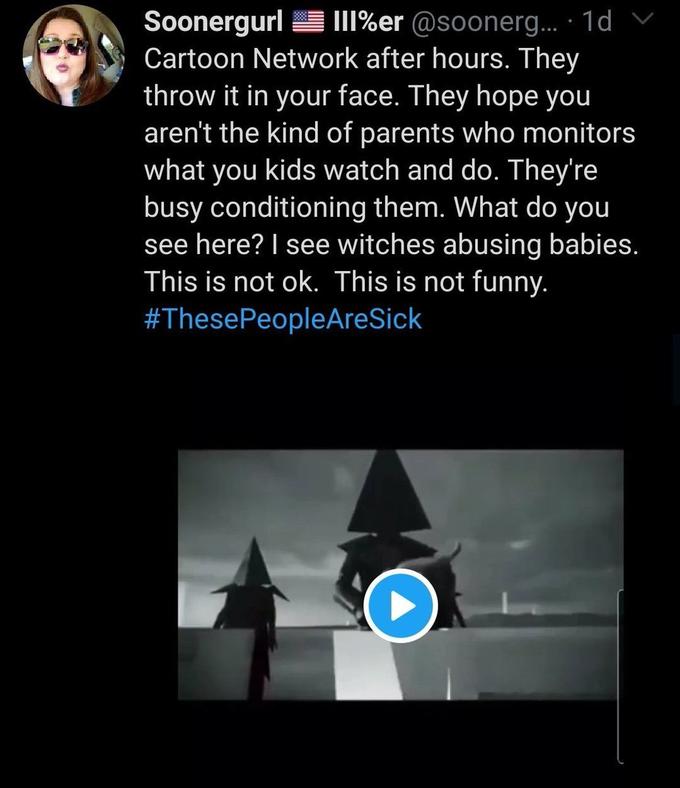Image resolution: width=680 pixels, height=788 pixels.
Task: Open the #ThesePeopleAreSick hashtag
Action: (x=284, y=320)
